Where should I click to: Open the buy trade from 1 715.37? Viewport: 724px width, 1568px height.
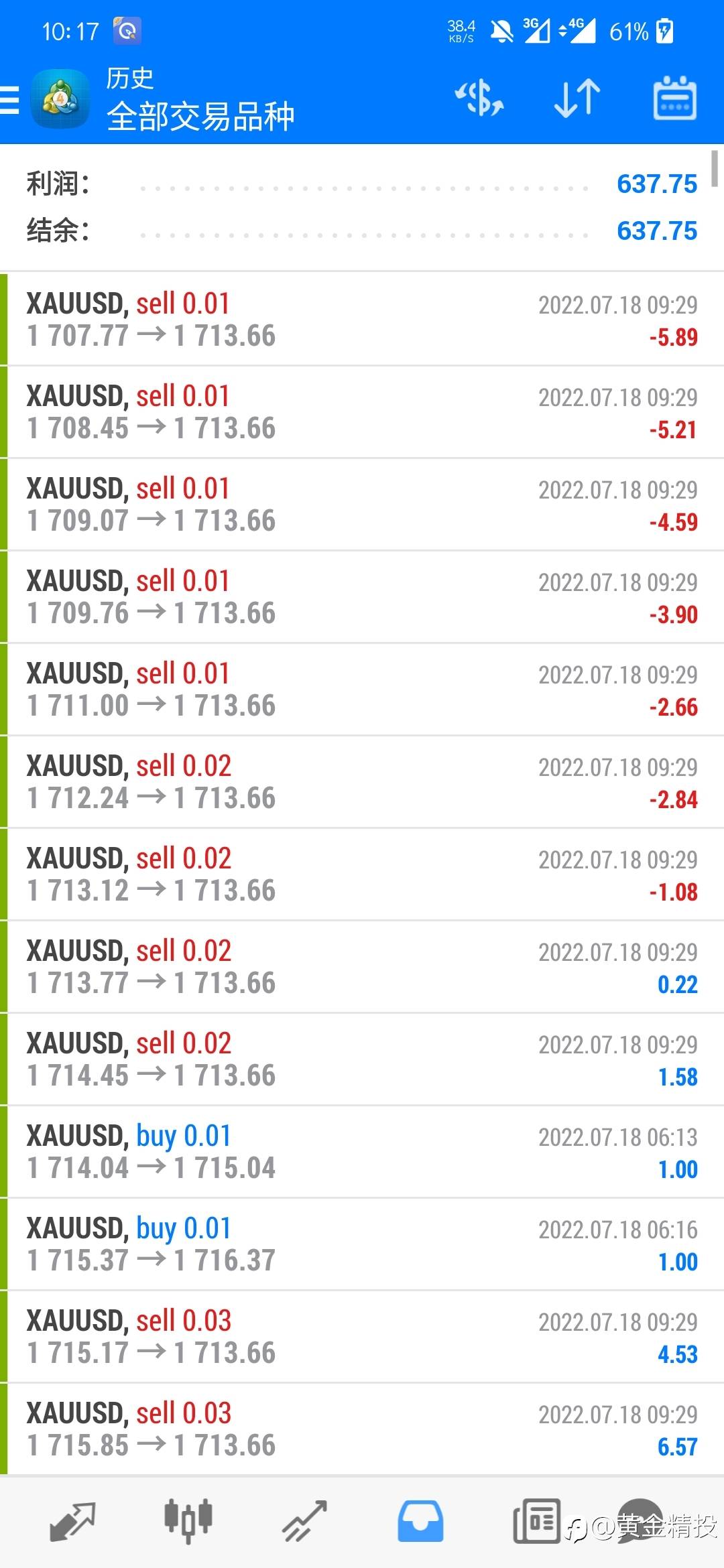click(x=362, y=1244)
